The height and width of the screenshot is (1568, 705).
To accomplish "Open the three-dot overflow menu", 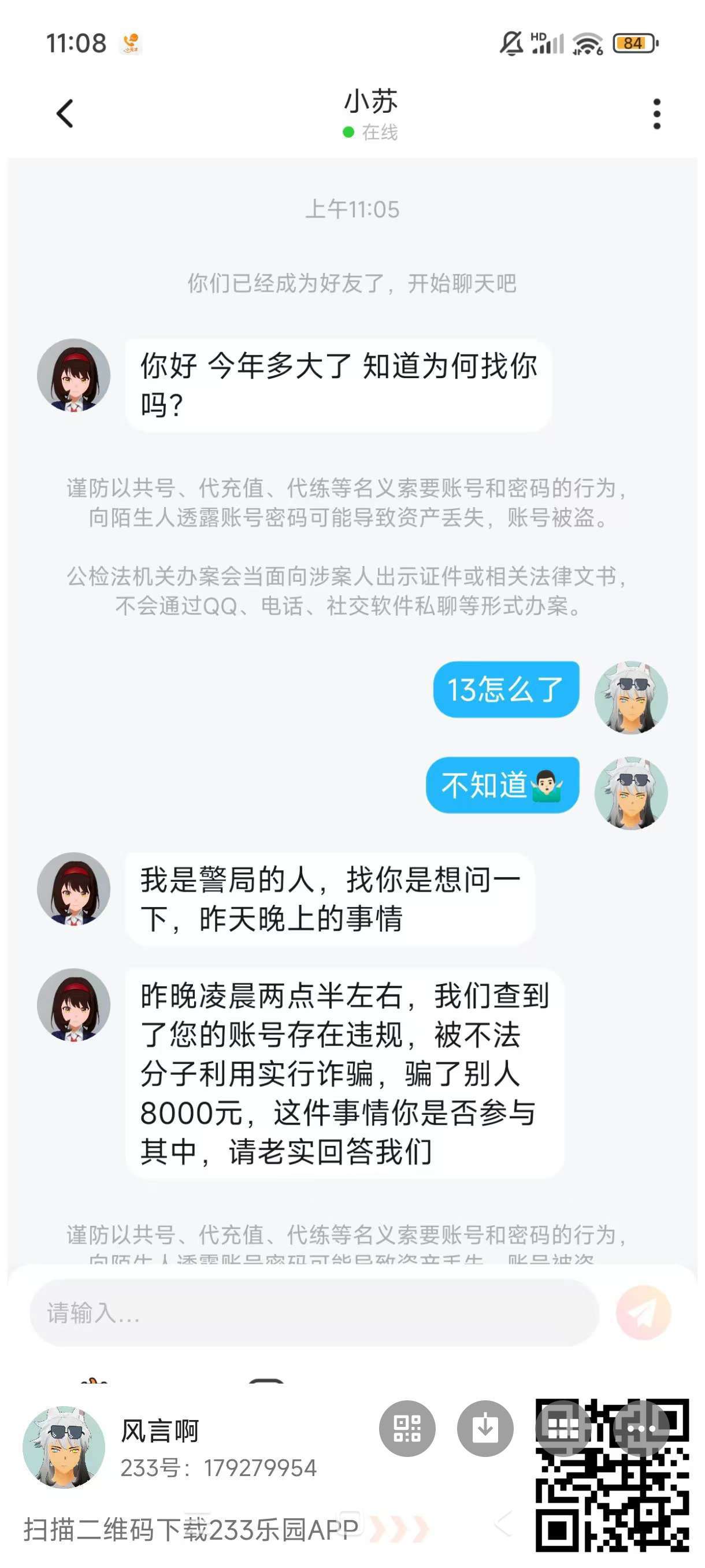I will 656,114.
